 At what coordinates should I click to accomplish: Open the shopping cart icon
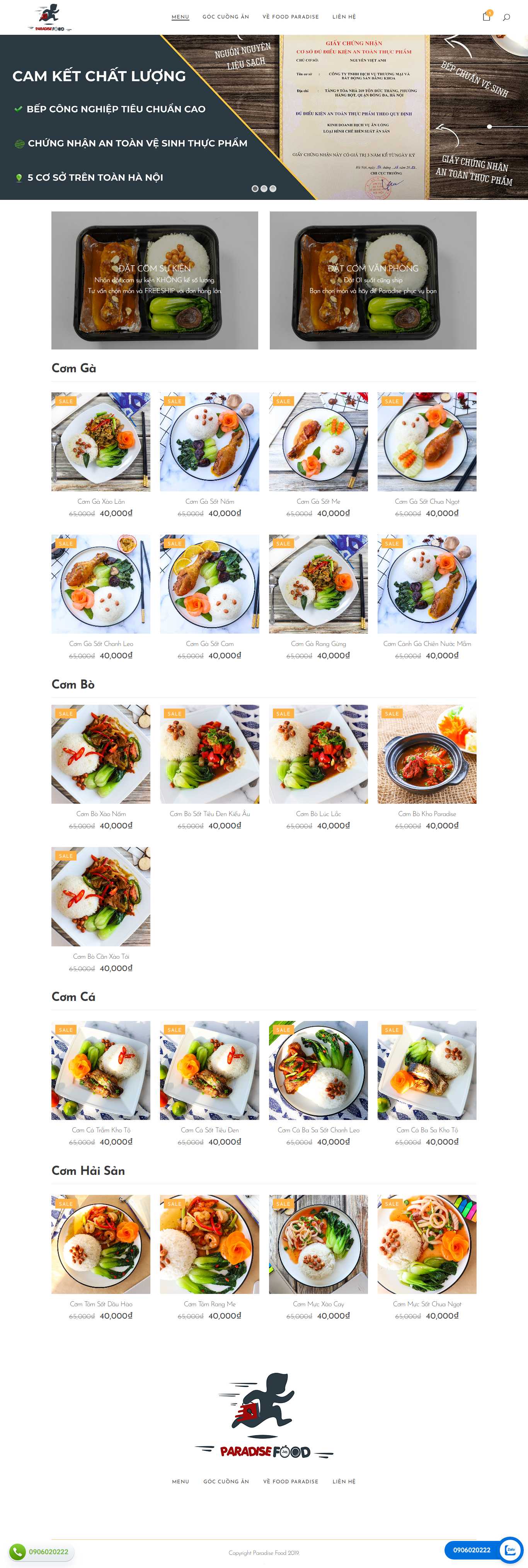(x=486, y=17)
